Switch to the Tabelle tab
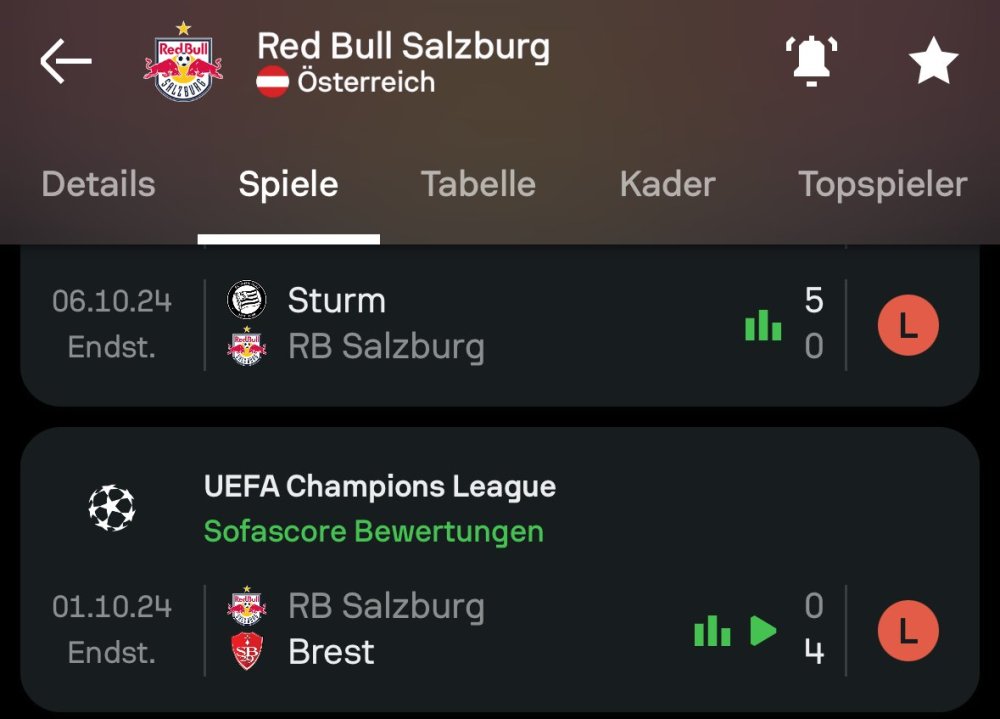The height and width of the screenshot is (719, 1000). [x=478, y=185]
